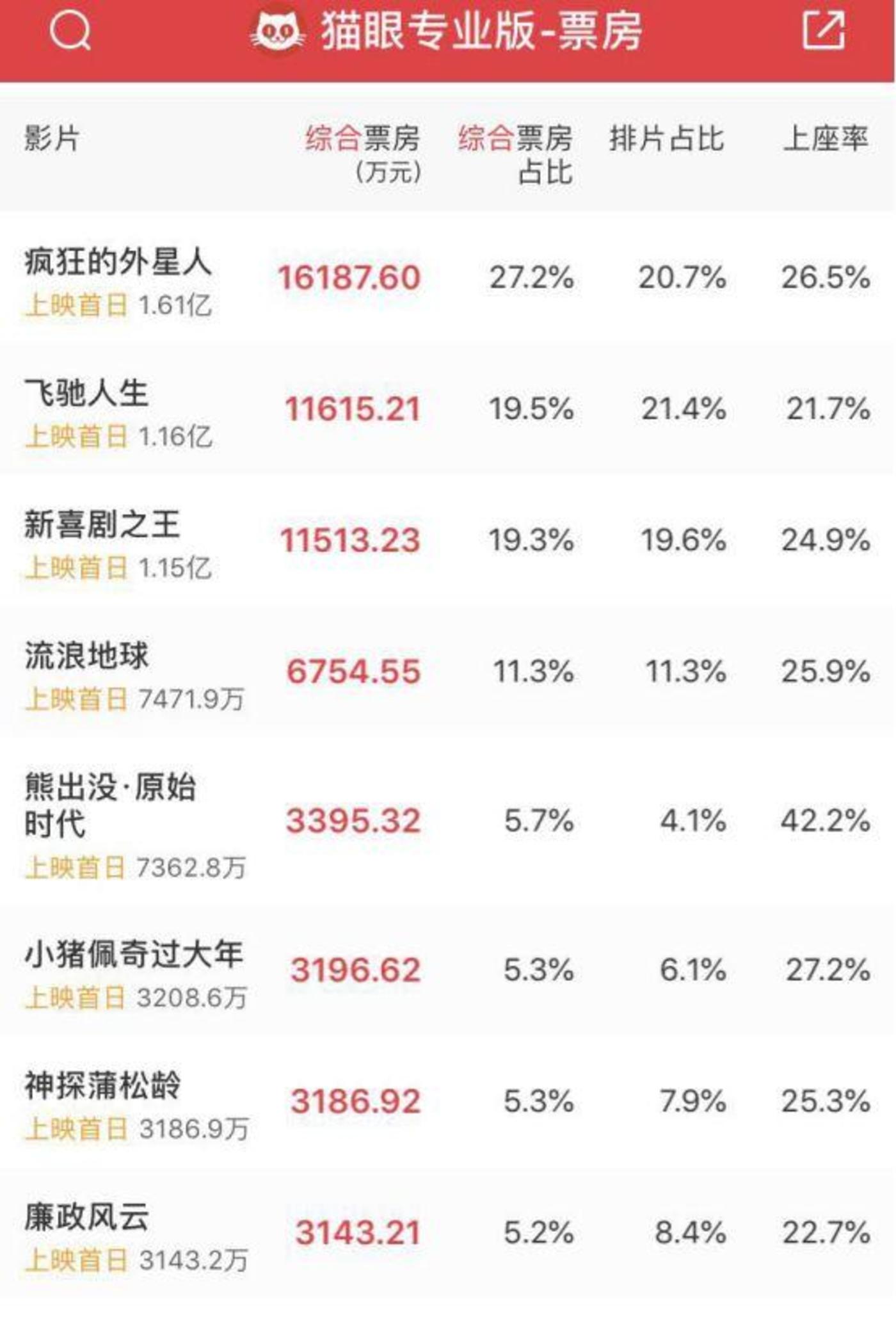The image size is (896, 1317).
Task: Toggle the 综合票房 column header
Action: click(362, 139)
